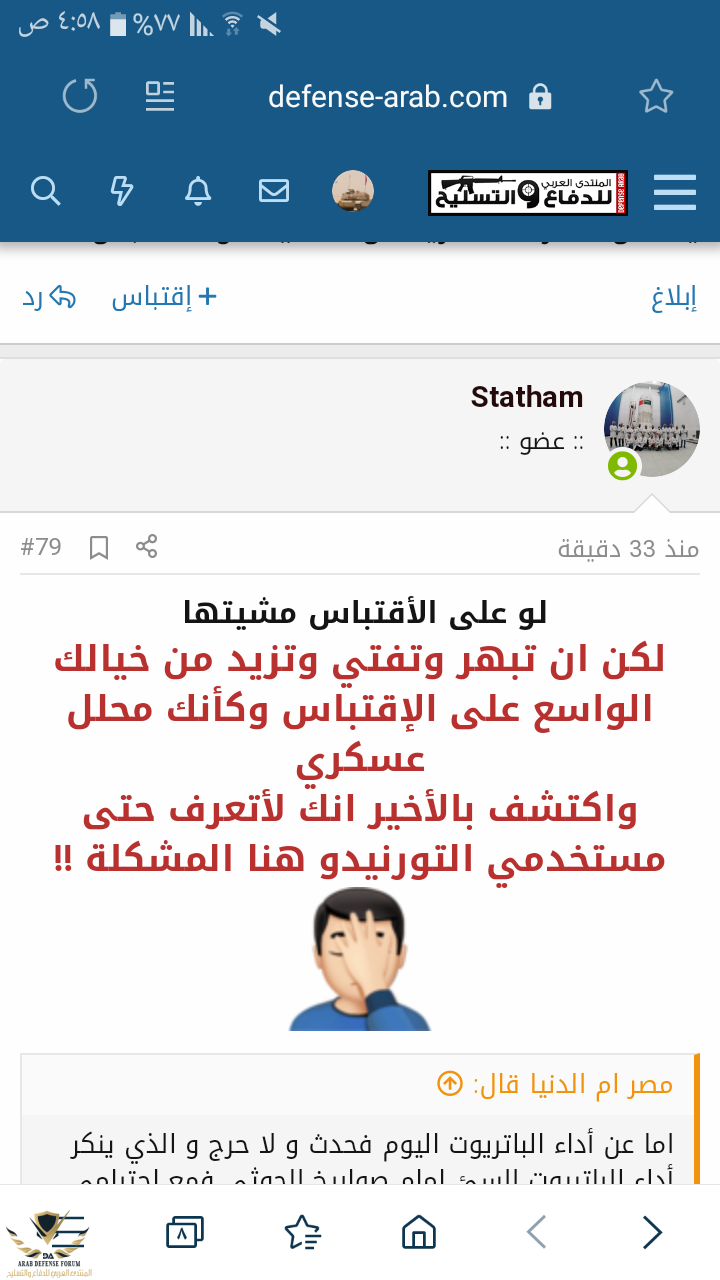Open Statham's profile
The image size is (720, 1280).
coord(527,397)
